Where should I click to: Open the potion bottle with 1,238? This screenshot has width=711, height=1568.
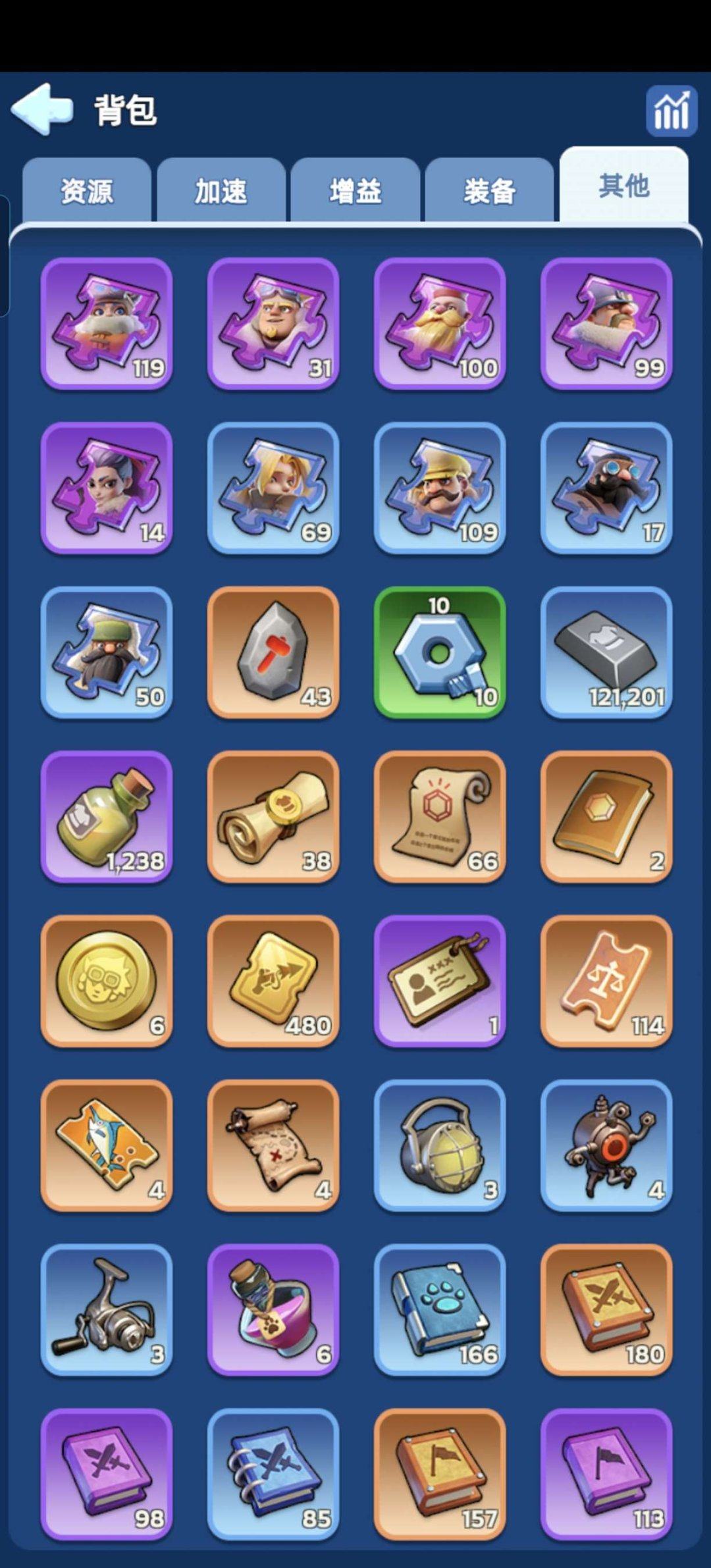(107, 816)
